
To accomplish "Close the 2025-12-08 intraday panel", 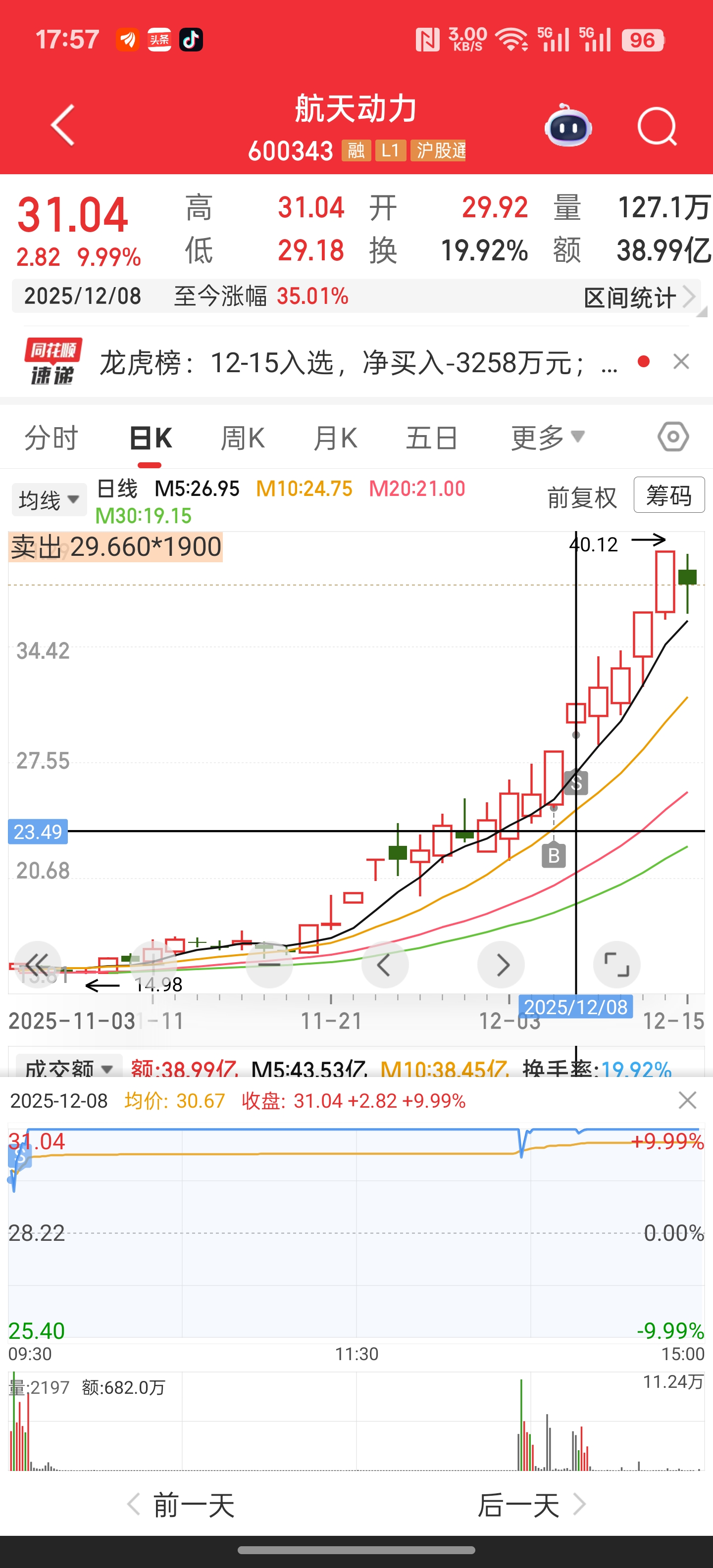I will (687, 1101).
